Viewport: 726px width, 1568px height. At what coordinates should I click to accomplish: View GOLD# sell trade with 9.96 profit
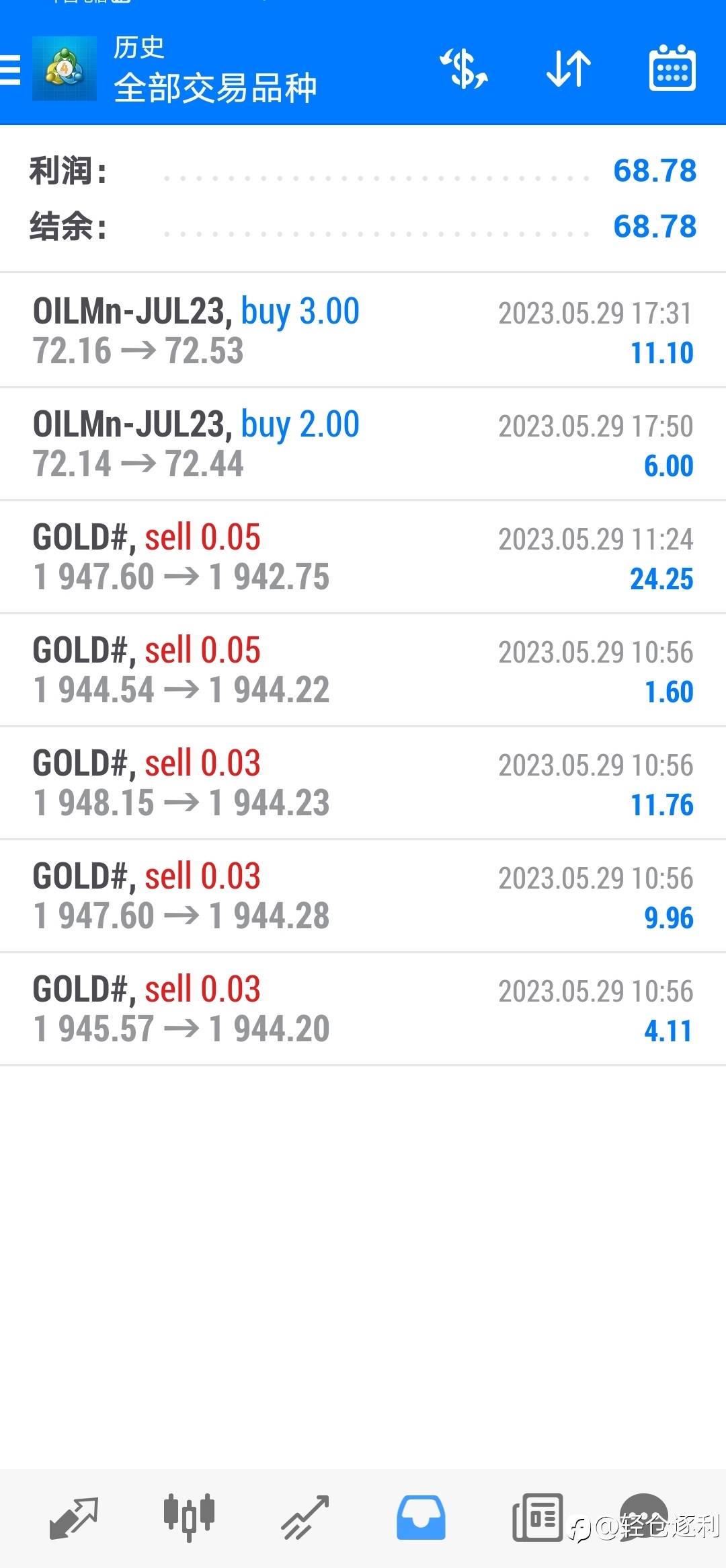coord(363,895)
